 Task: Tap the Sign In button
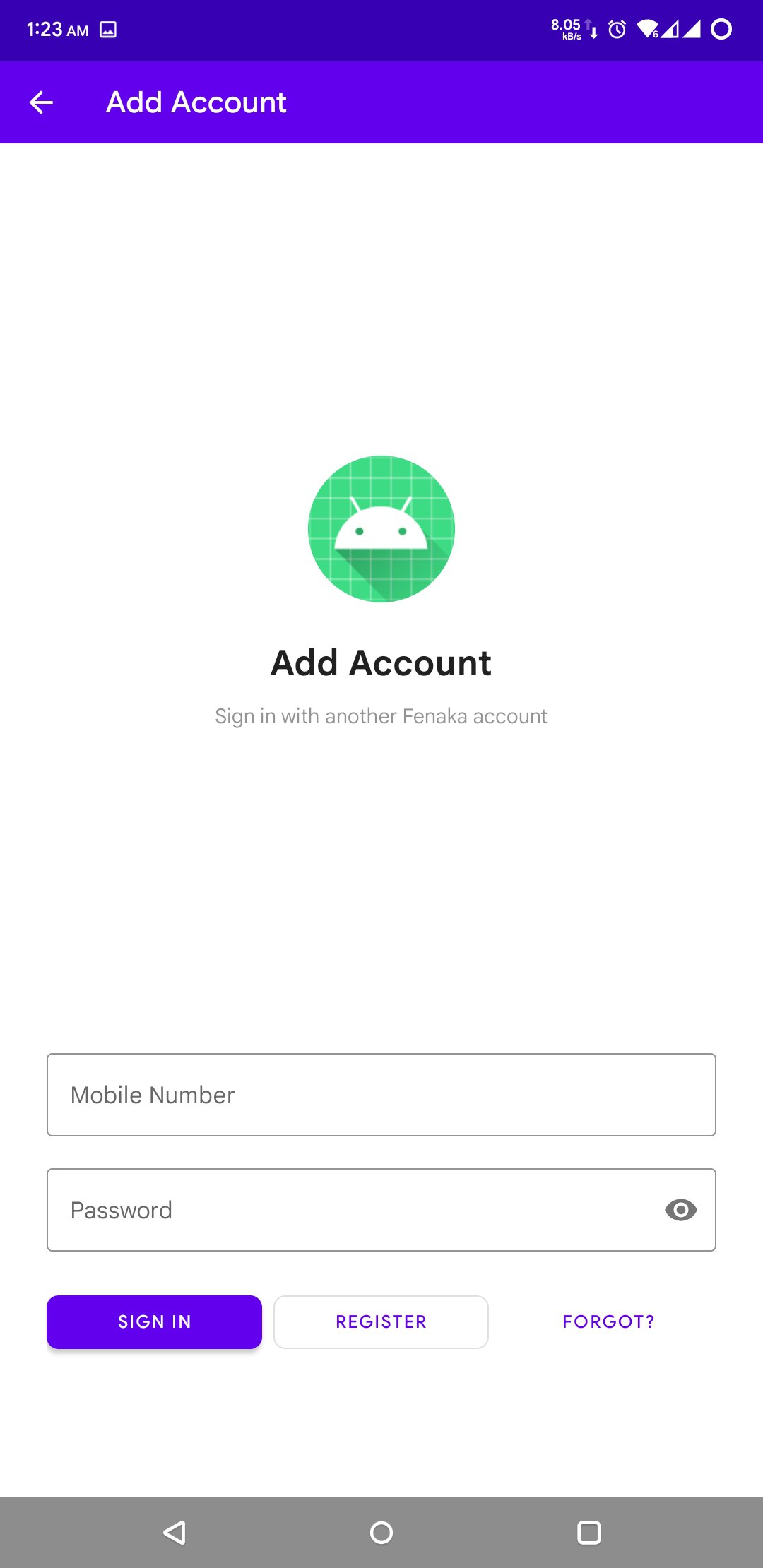154,1321
